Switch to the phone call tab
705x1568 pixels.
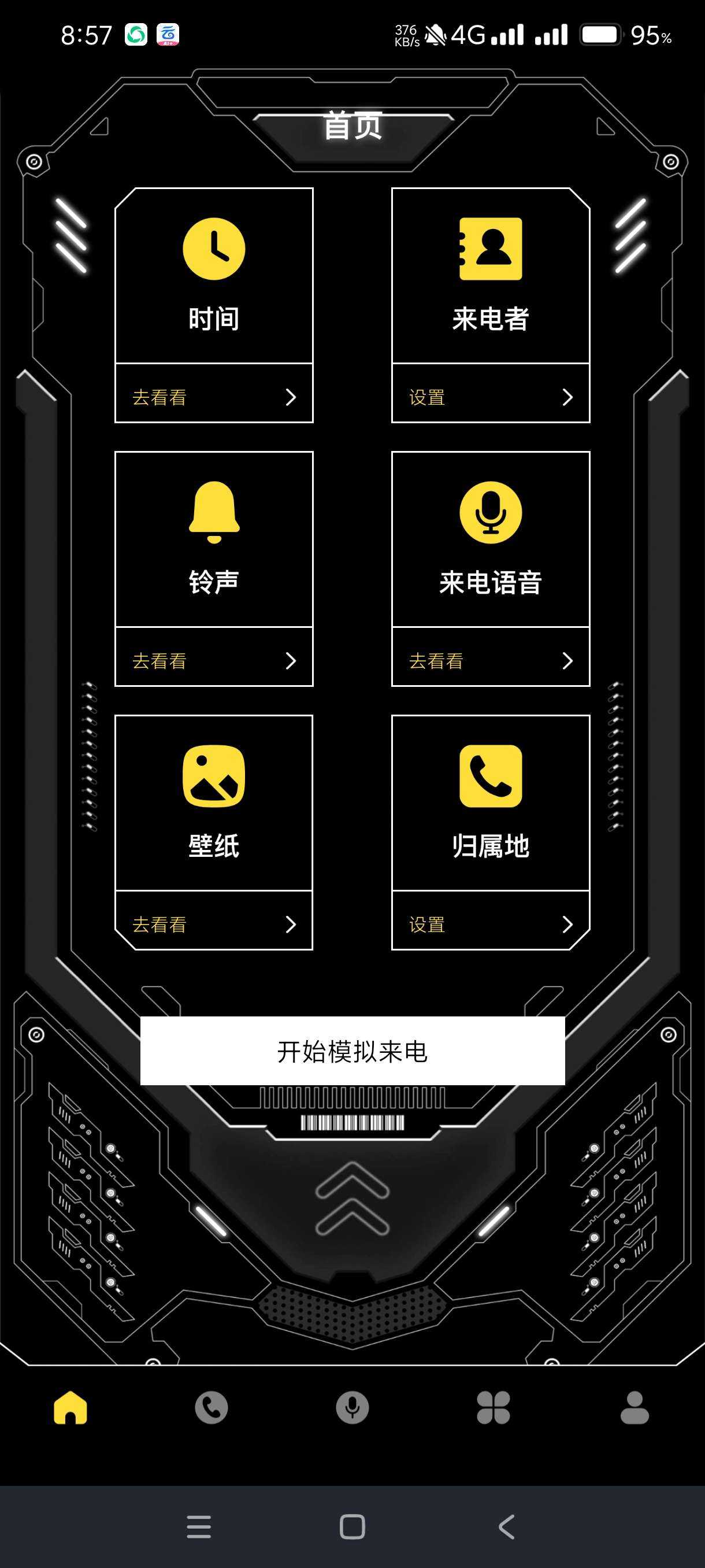pyautogui.click(x=211, y=1407)
